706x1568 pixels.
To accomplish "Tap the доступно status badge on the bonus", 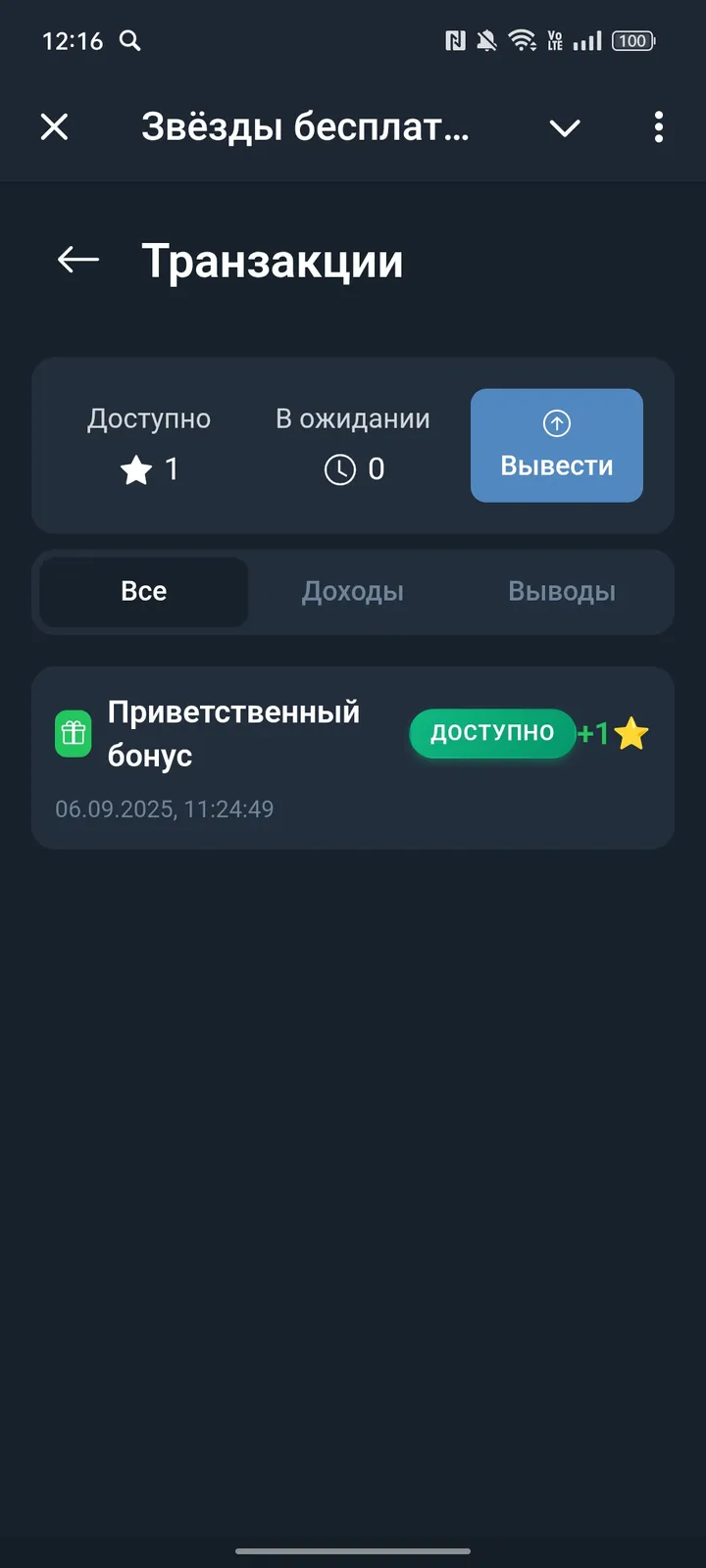I will [491, 733].
